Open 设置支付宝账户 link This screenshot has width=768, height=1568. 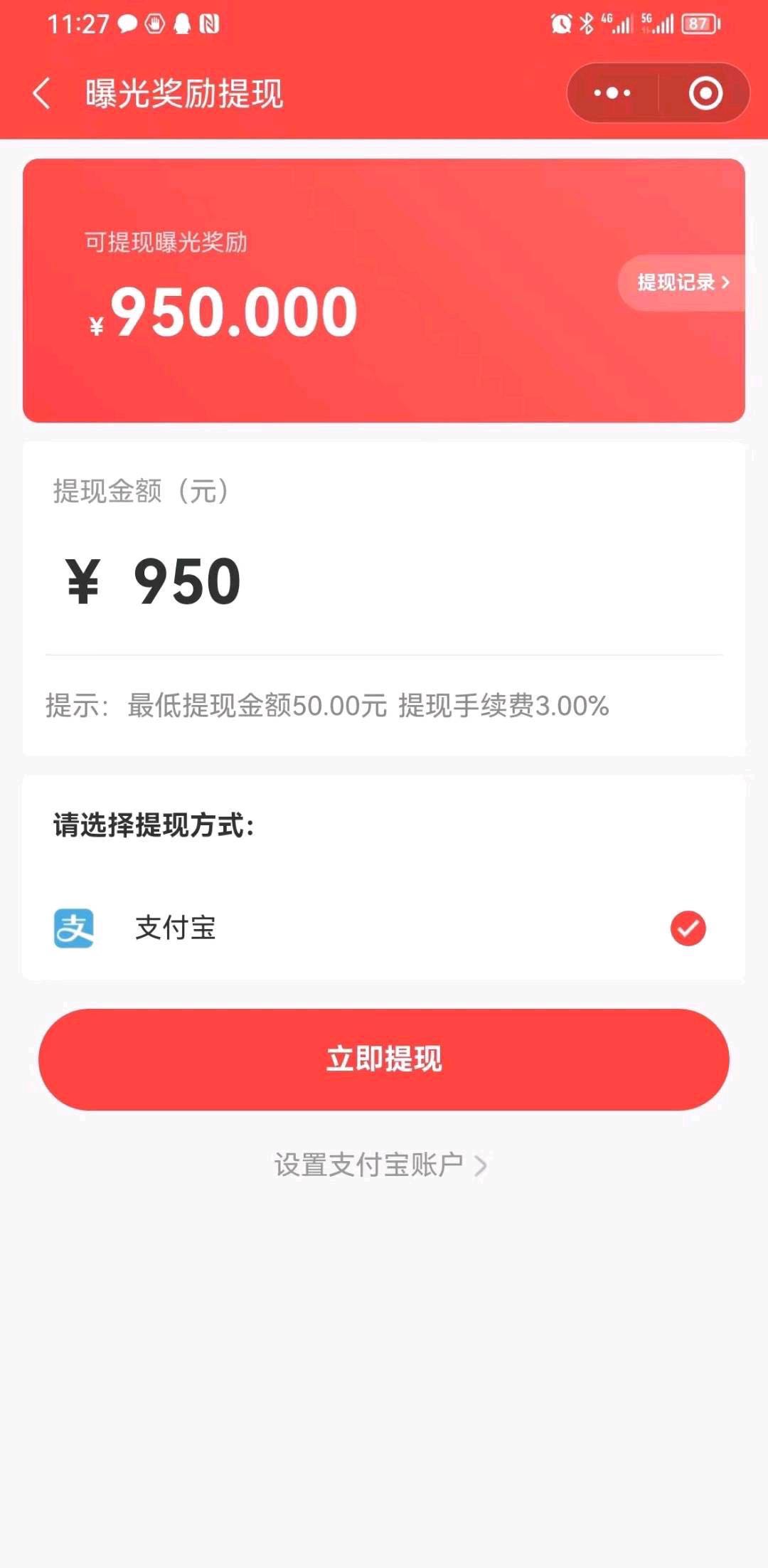(x=381, y=1165)
